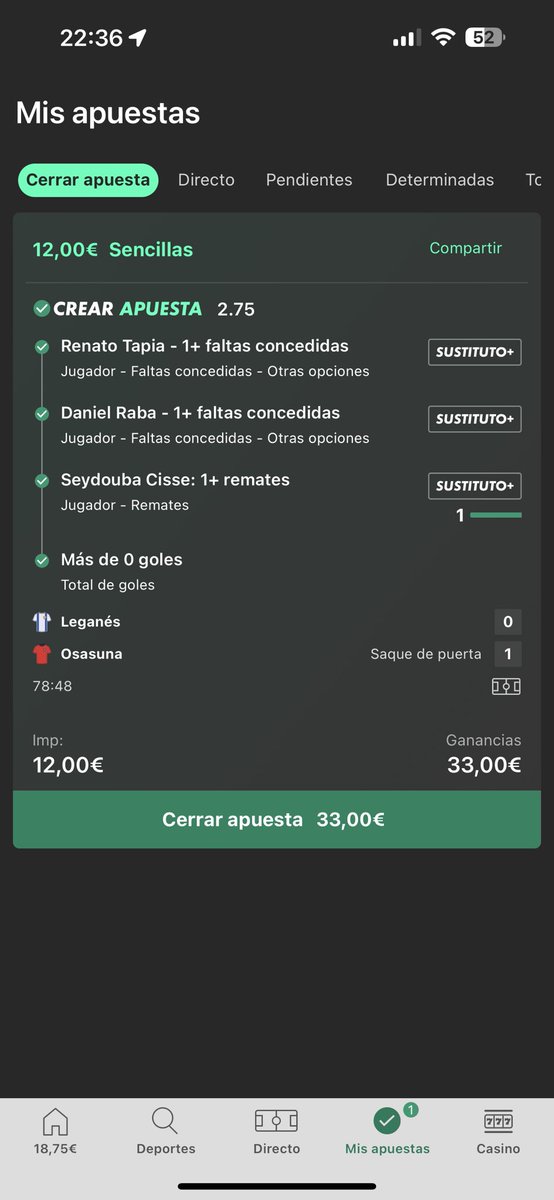Viewport: 554px width, 1200px height.
Task: Open the home tab showing 18,75€ balance
Action: (56, 1131)
